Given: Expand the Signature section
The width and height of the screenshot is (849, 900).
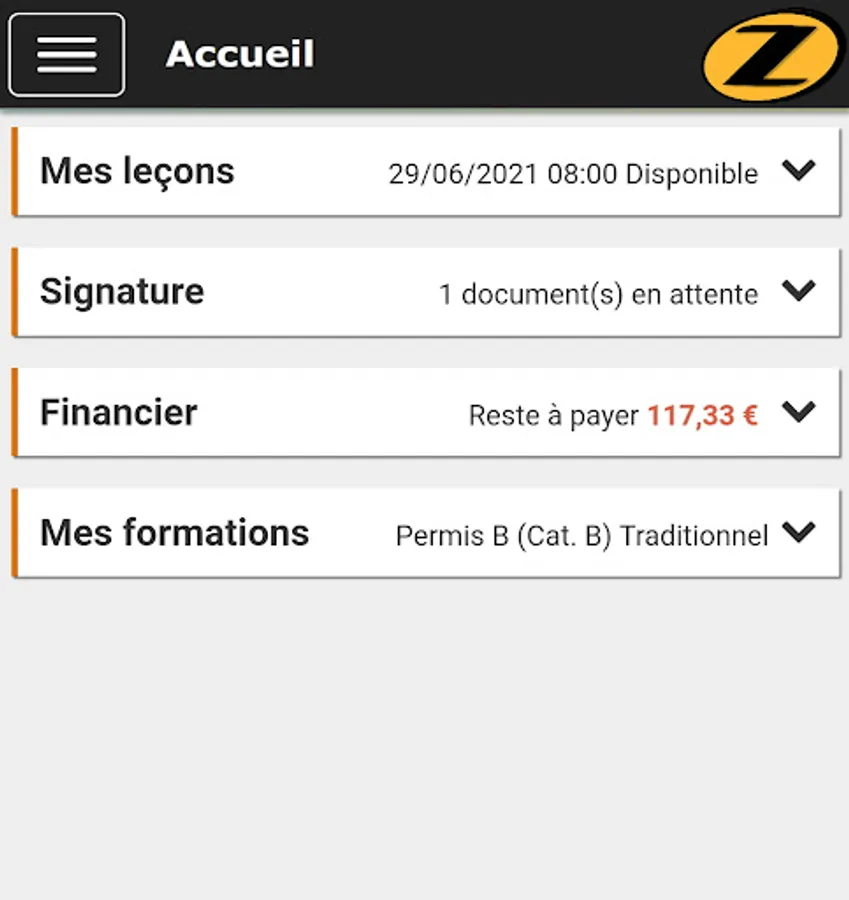Looking at the screenshot, I should pos(426,292).
